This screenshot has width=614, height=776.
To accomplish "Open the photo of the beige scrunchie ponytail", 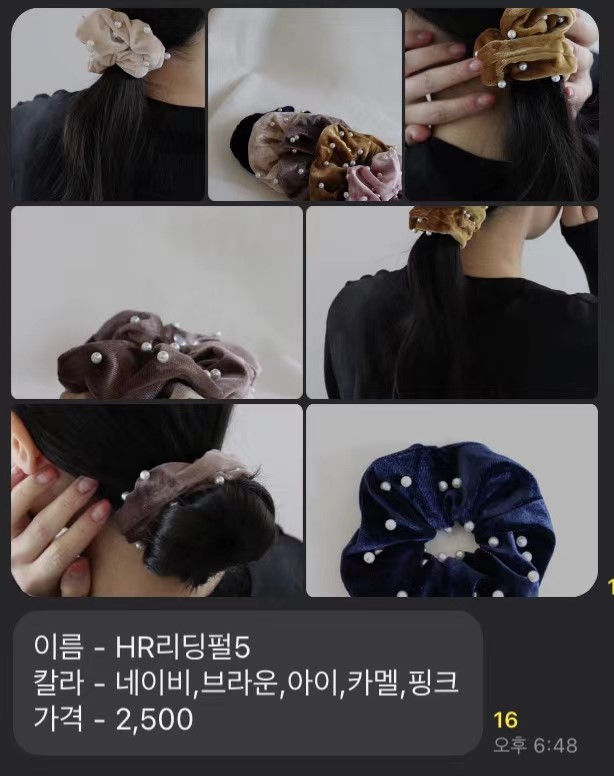I will 107,104.
